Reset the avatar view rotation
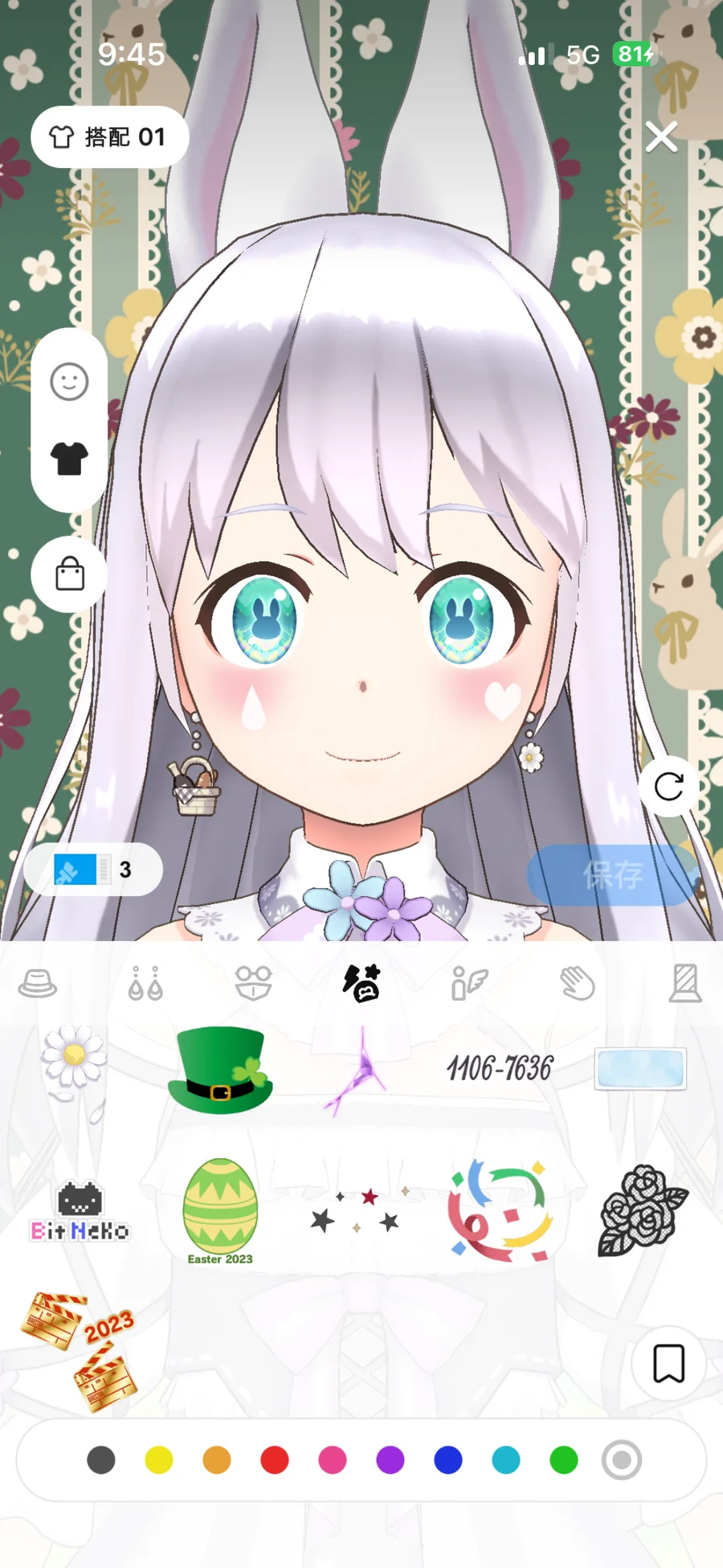723x1568 pixels. click(x=668, y=787)
